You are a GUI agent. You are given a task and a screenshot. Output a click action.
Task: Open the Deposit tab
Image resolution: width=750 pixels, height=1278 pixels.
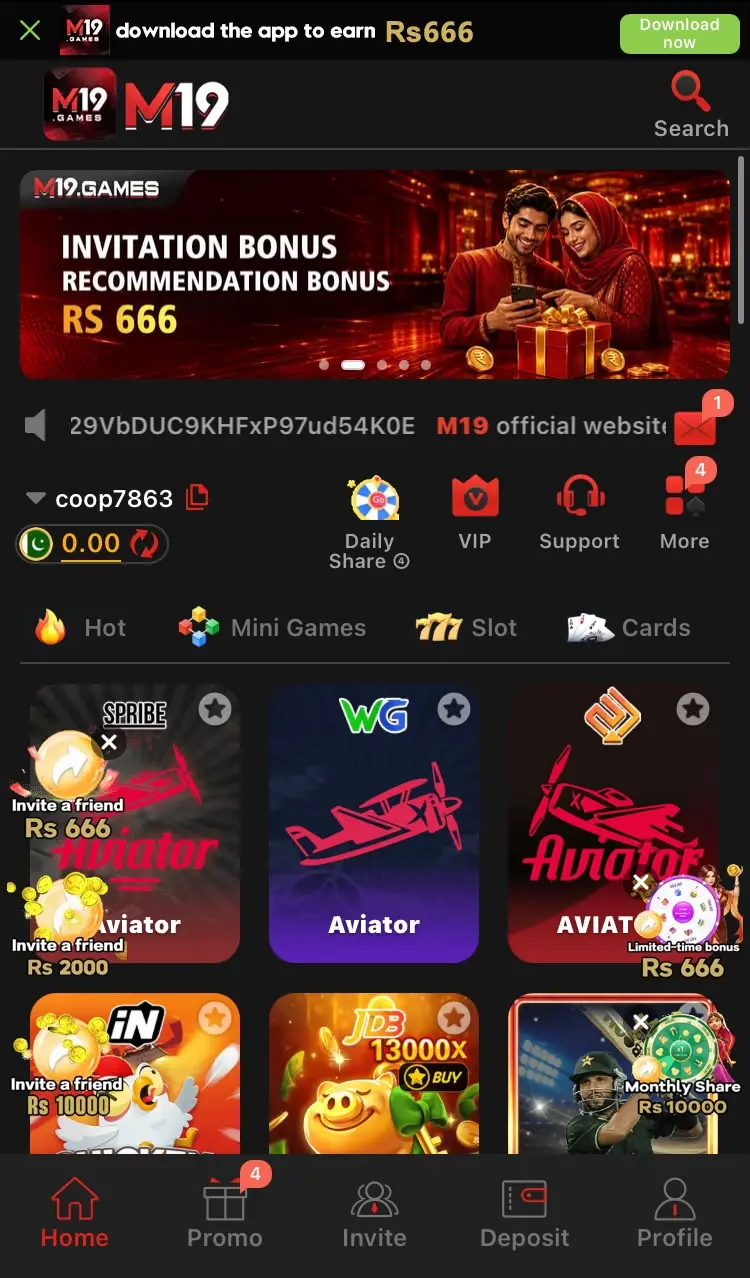point(524,1212)
